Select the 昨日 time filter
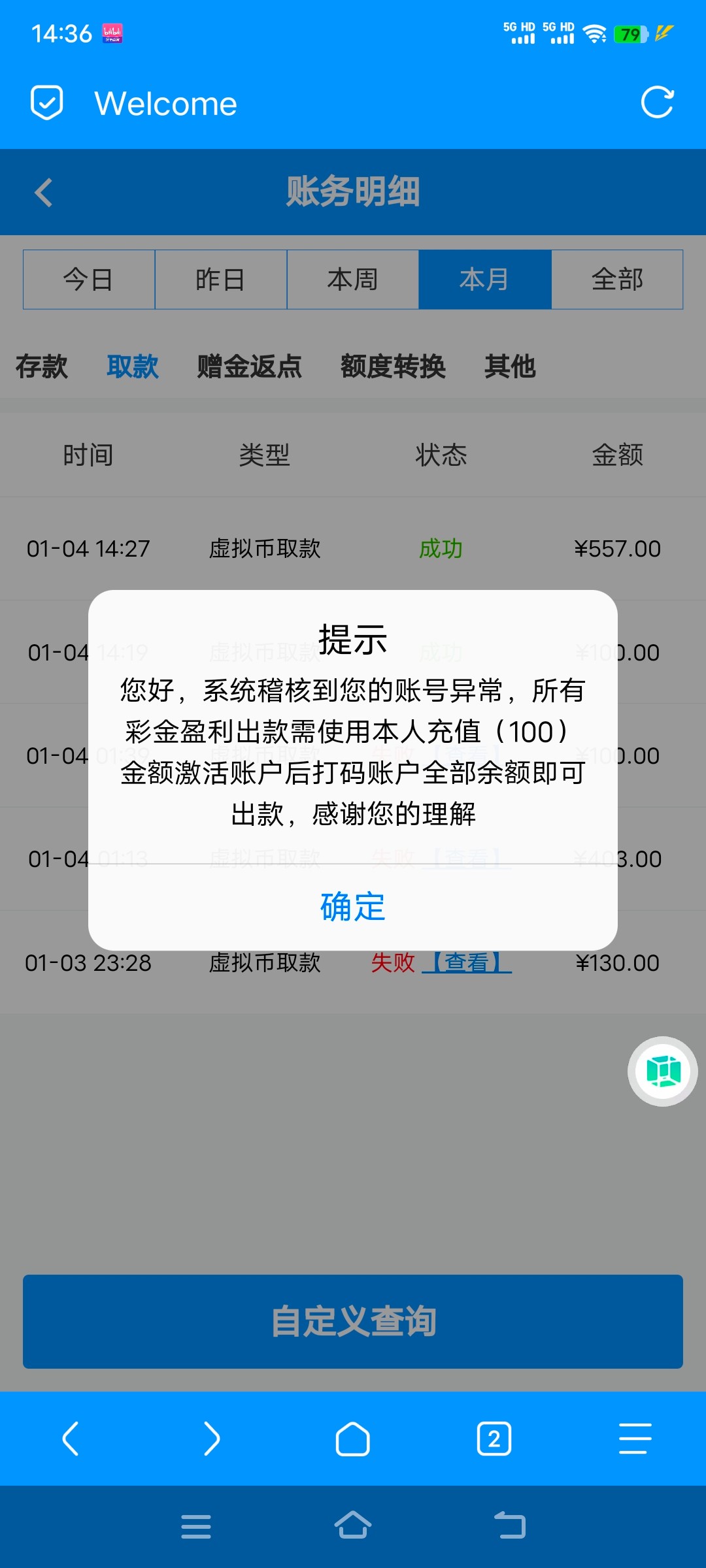706x1568 pixels. click(221, 280)
